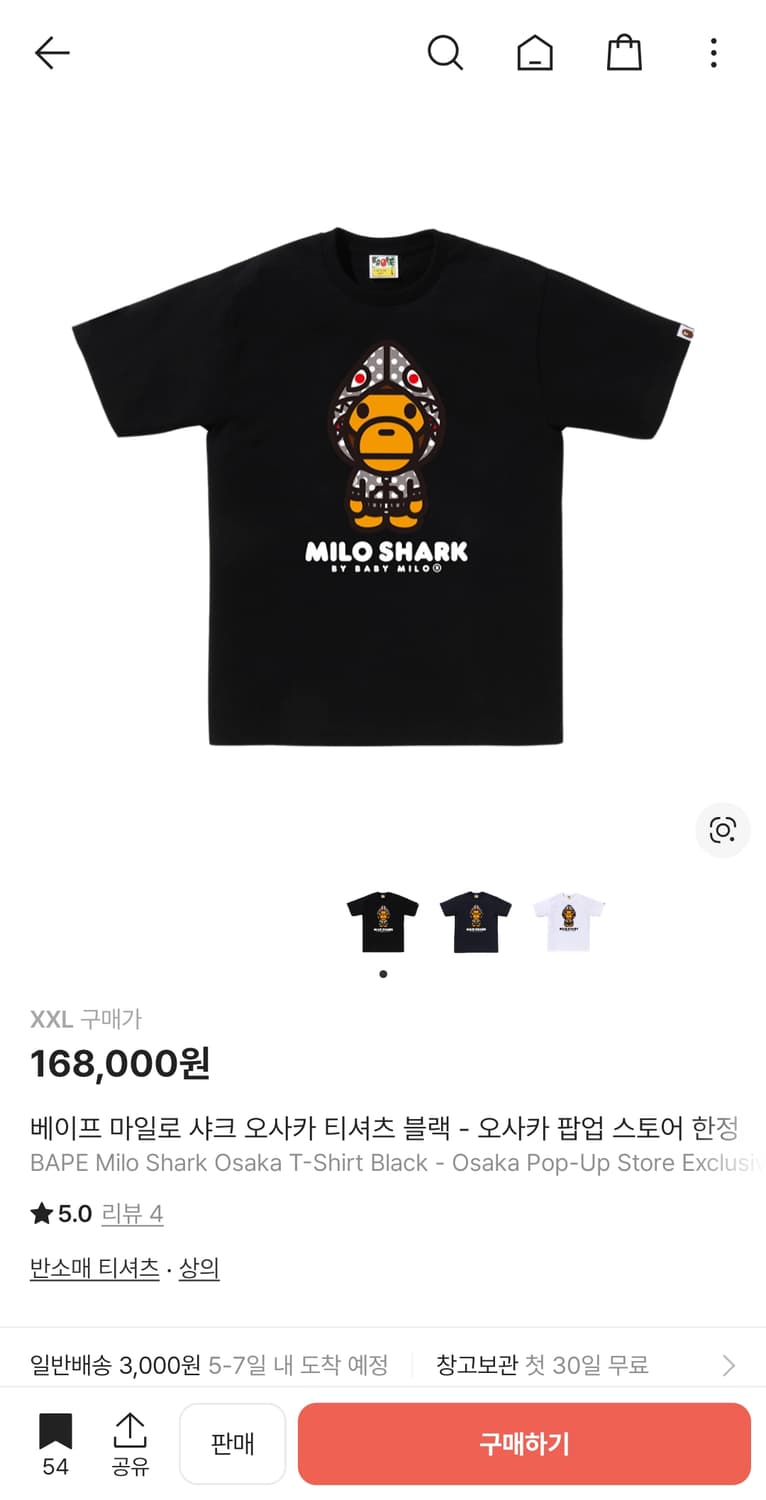Screen dimensions: 766x1500
Task: Open visual image search lens on product photo
Action: (x=722, y=831)
